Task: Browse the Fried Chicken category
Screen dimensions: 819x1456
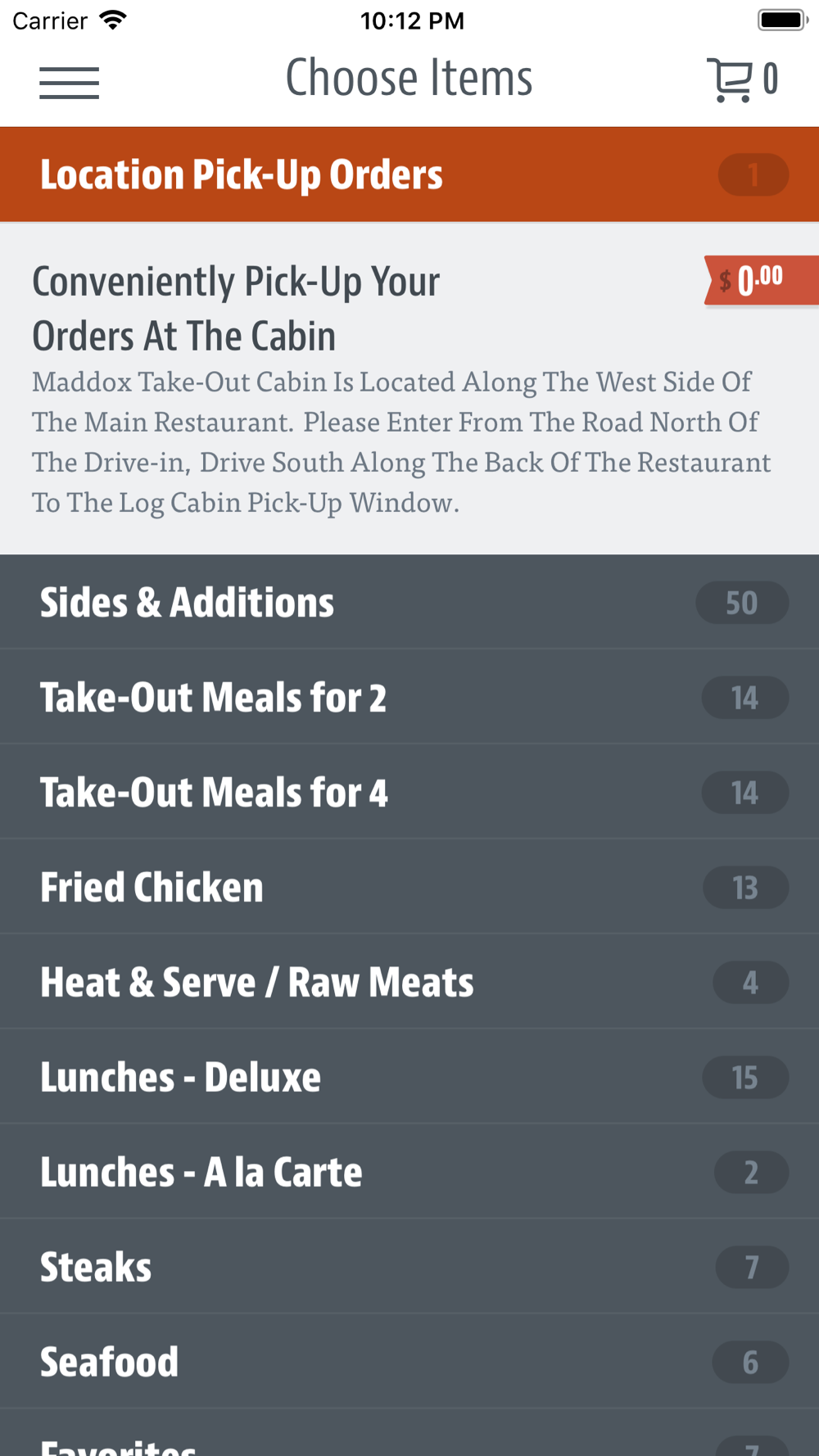Action: [x=409, y=887]
